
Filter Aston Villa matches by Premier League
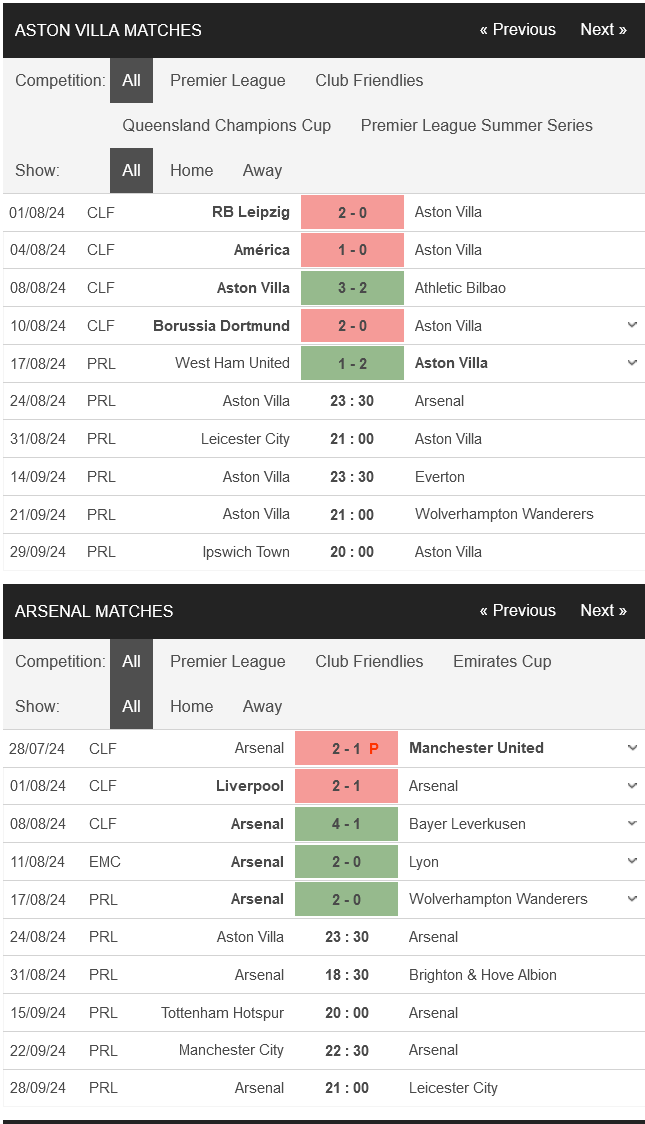pos(227,80)
